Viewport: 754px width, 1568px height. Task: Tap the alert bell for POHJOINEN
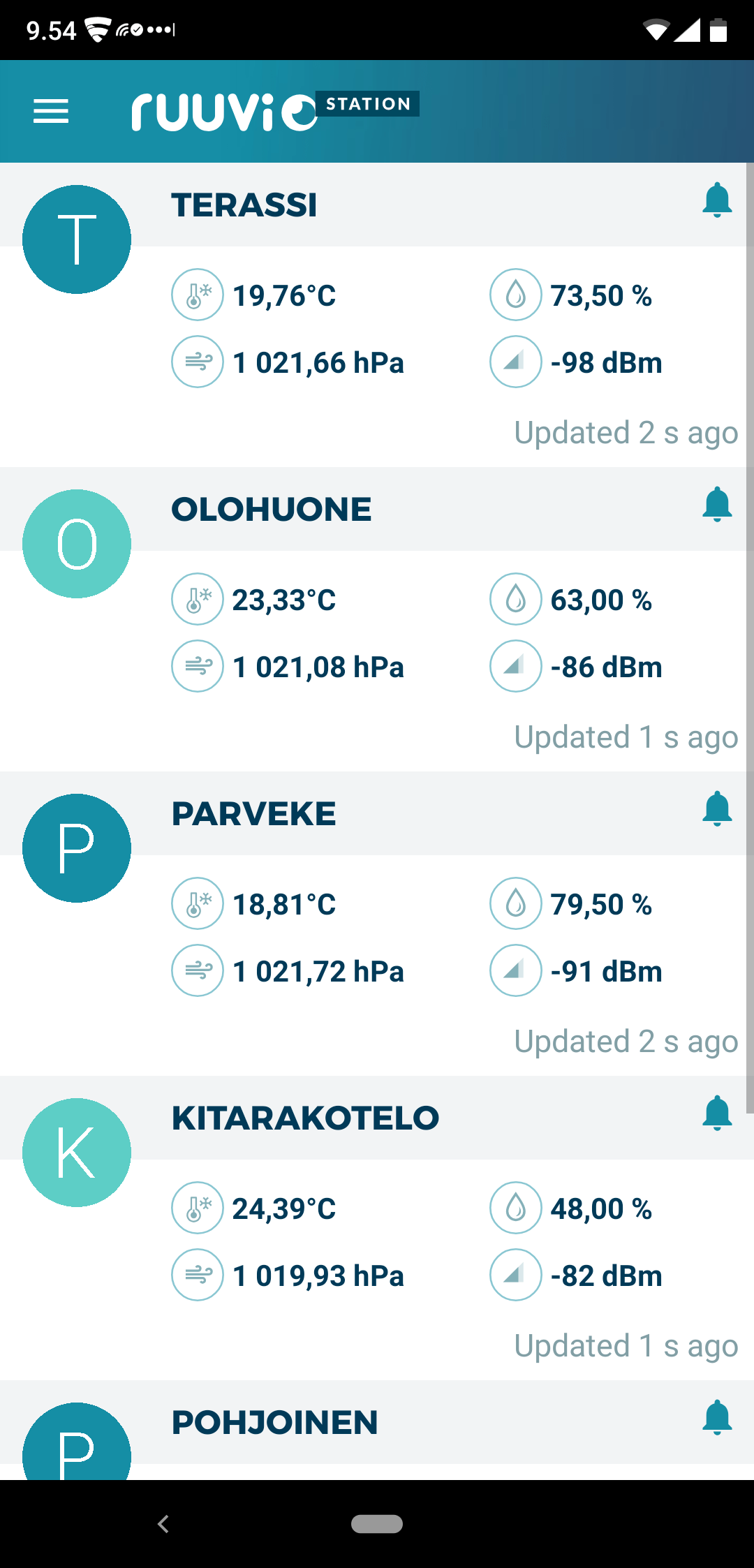click(x=717, y=1419)
